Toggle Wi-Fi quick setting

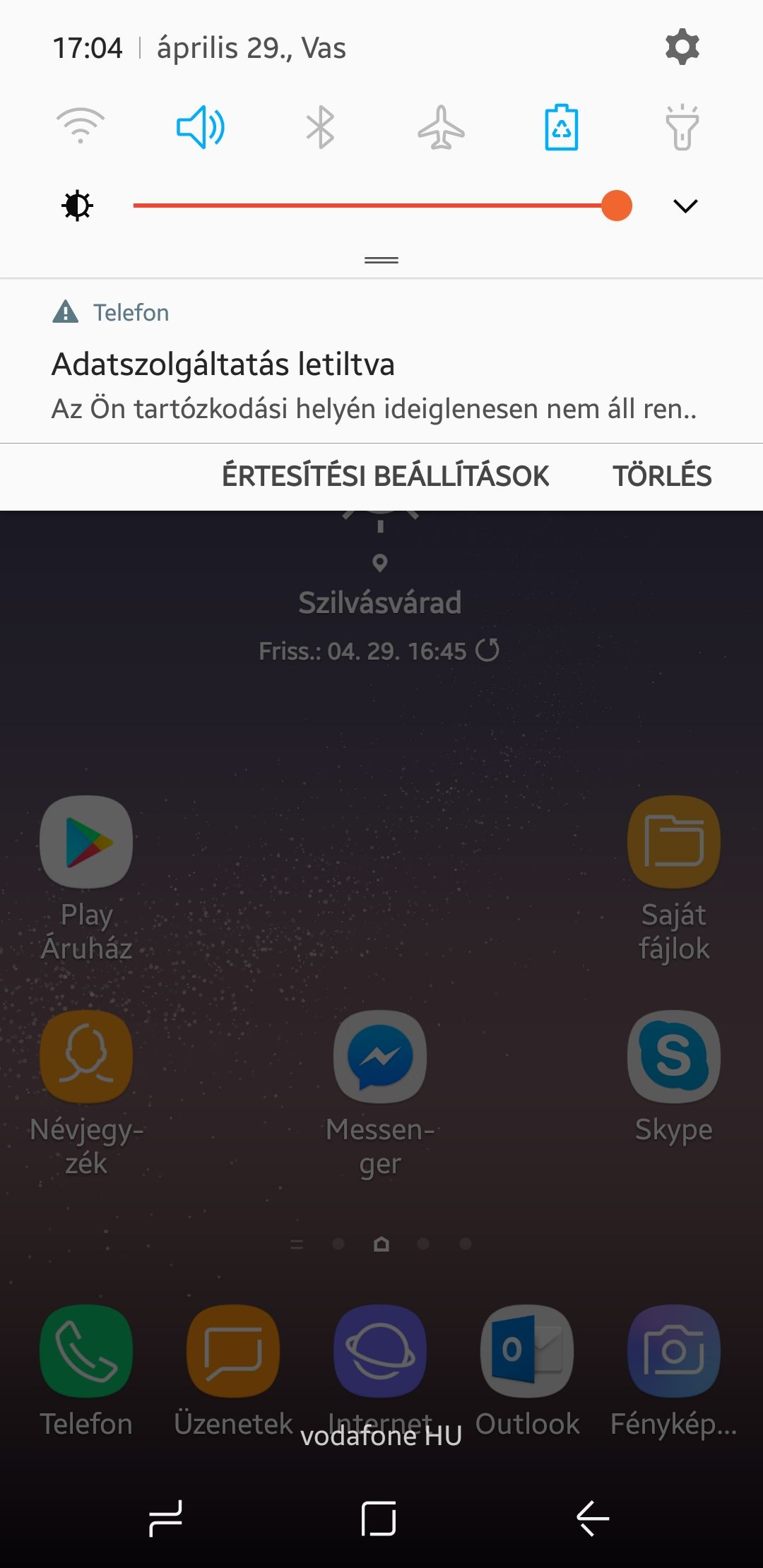point(81,127)
